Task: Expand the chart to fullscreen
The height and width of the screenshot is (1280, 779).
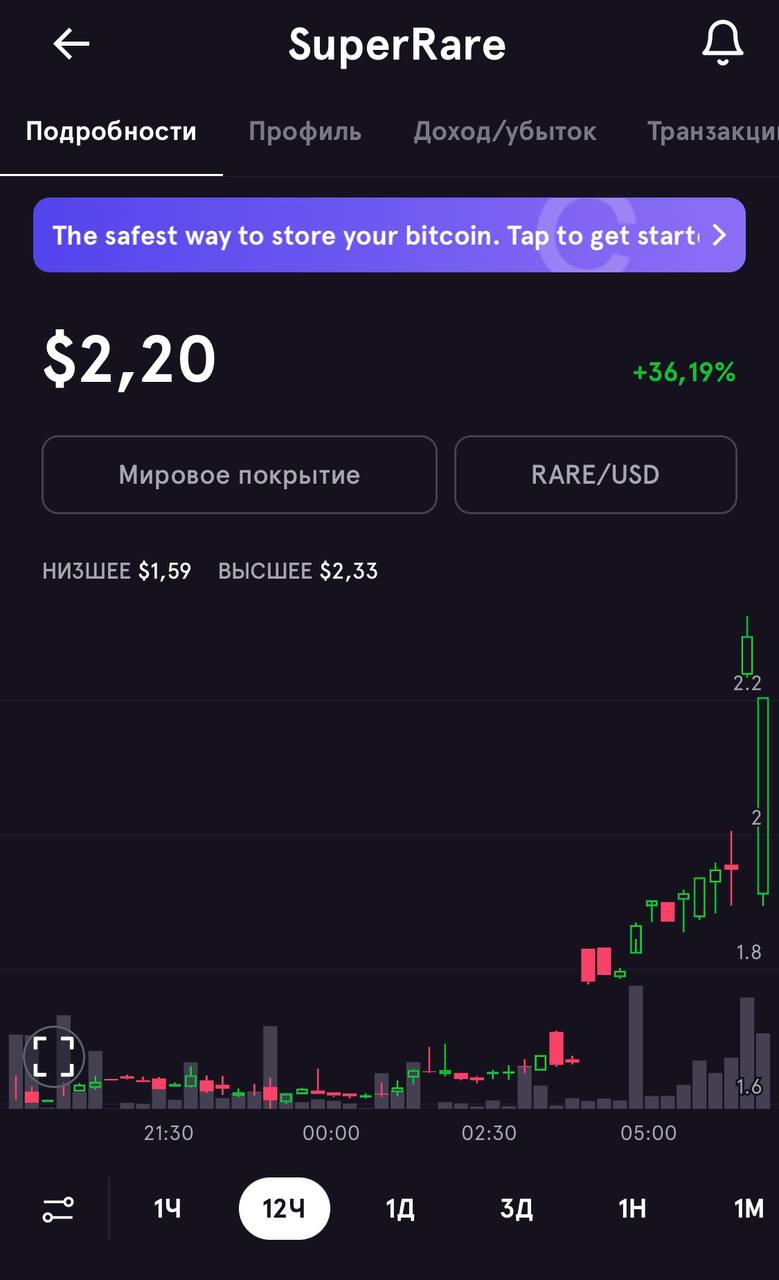Action: (54, 1057)
